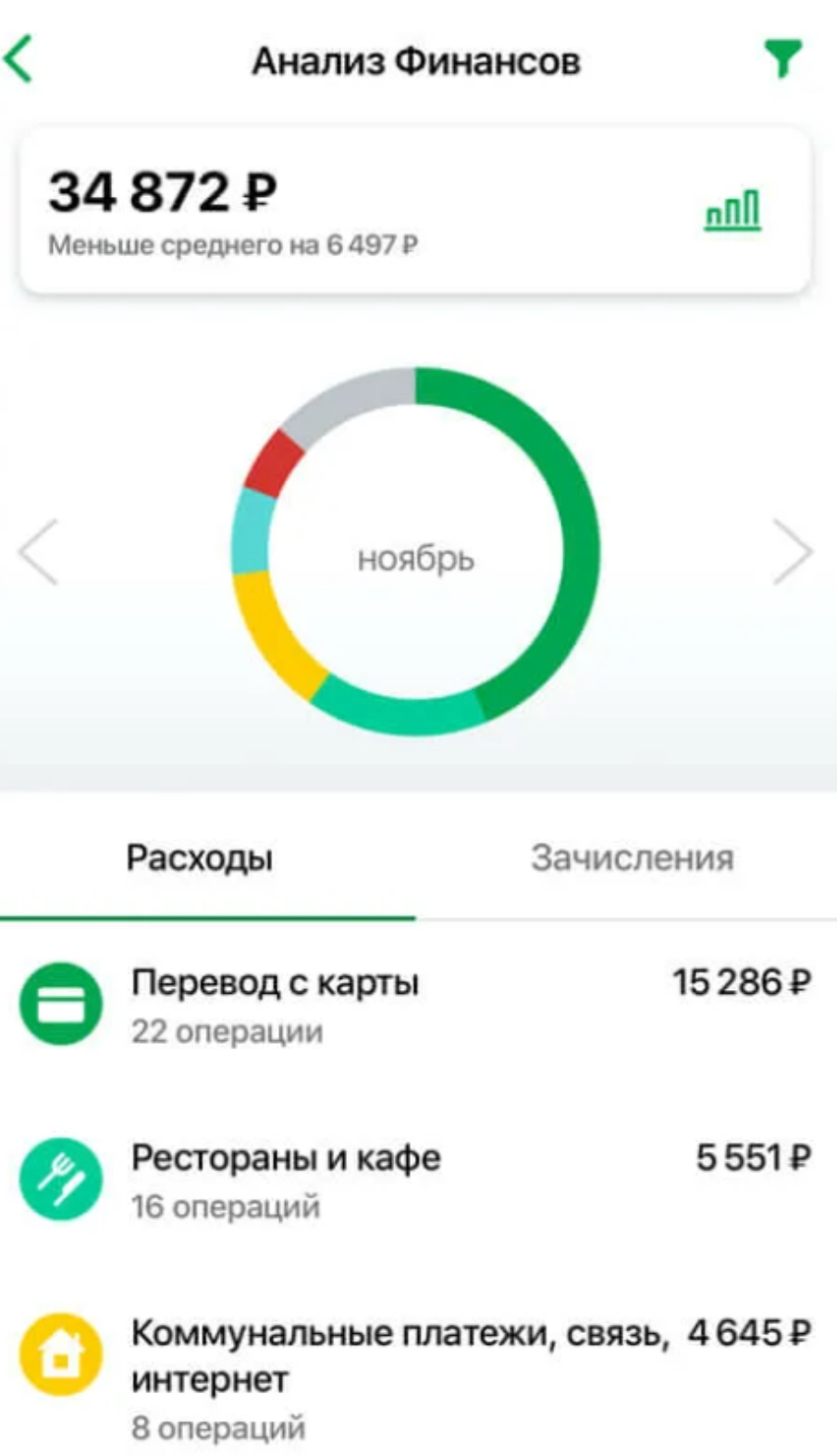Go back from Анализ Финансов
This screenshot has width=837, height=1456.
click(x=19, y=60)
